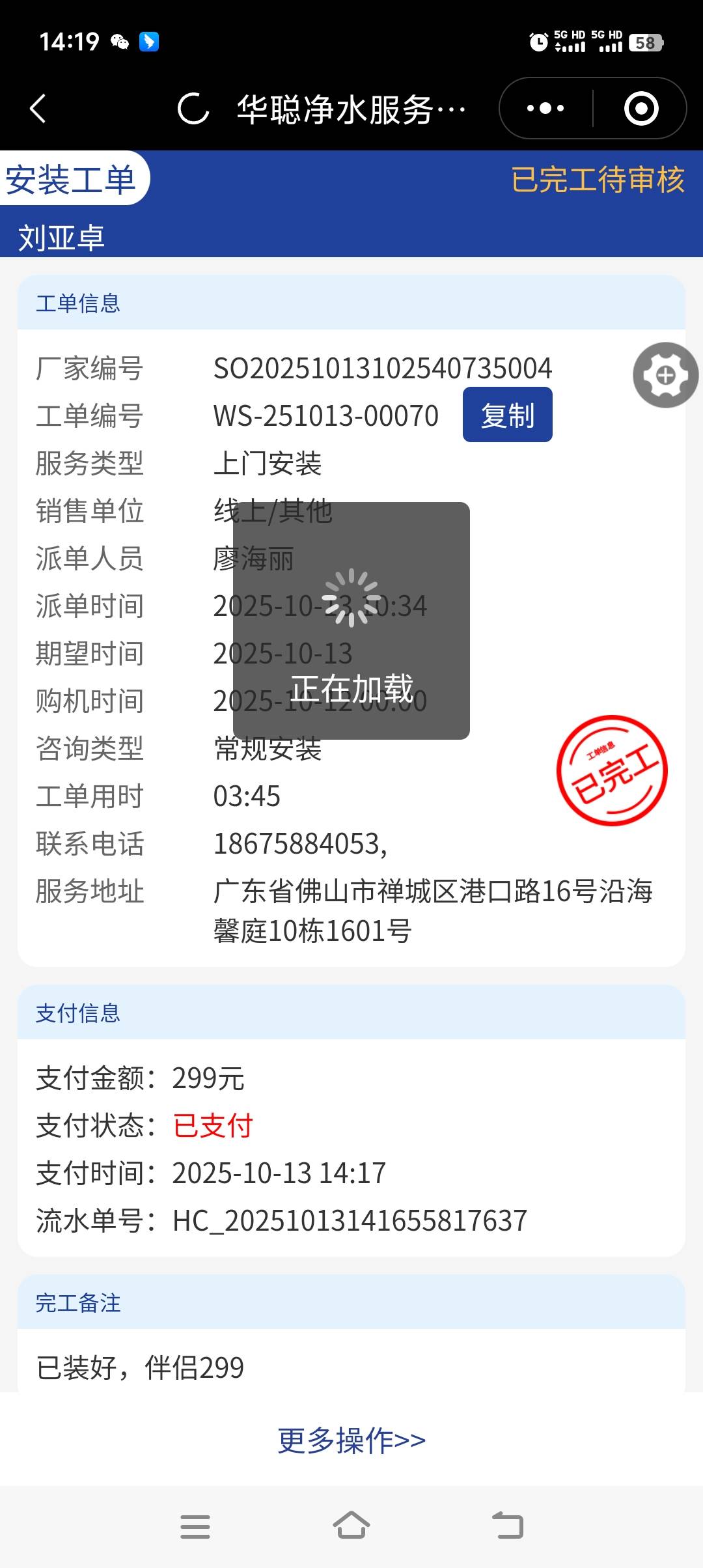Open the system recent apps menu button
Viewport: 703px width, 1568px height.
click(195, 1526)
